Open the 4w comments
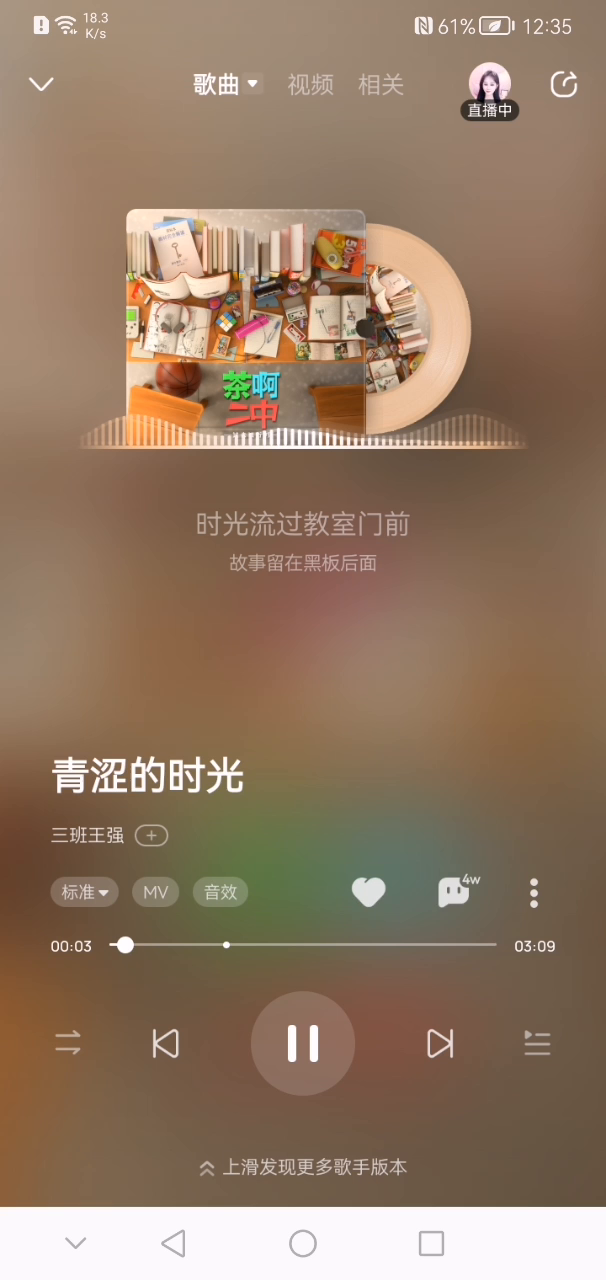 pos(456,892)
